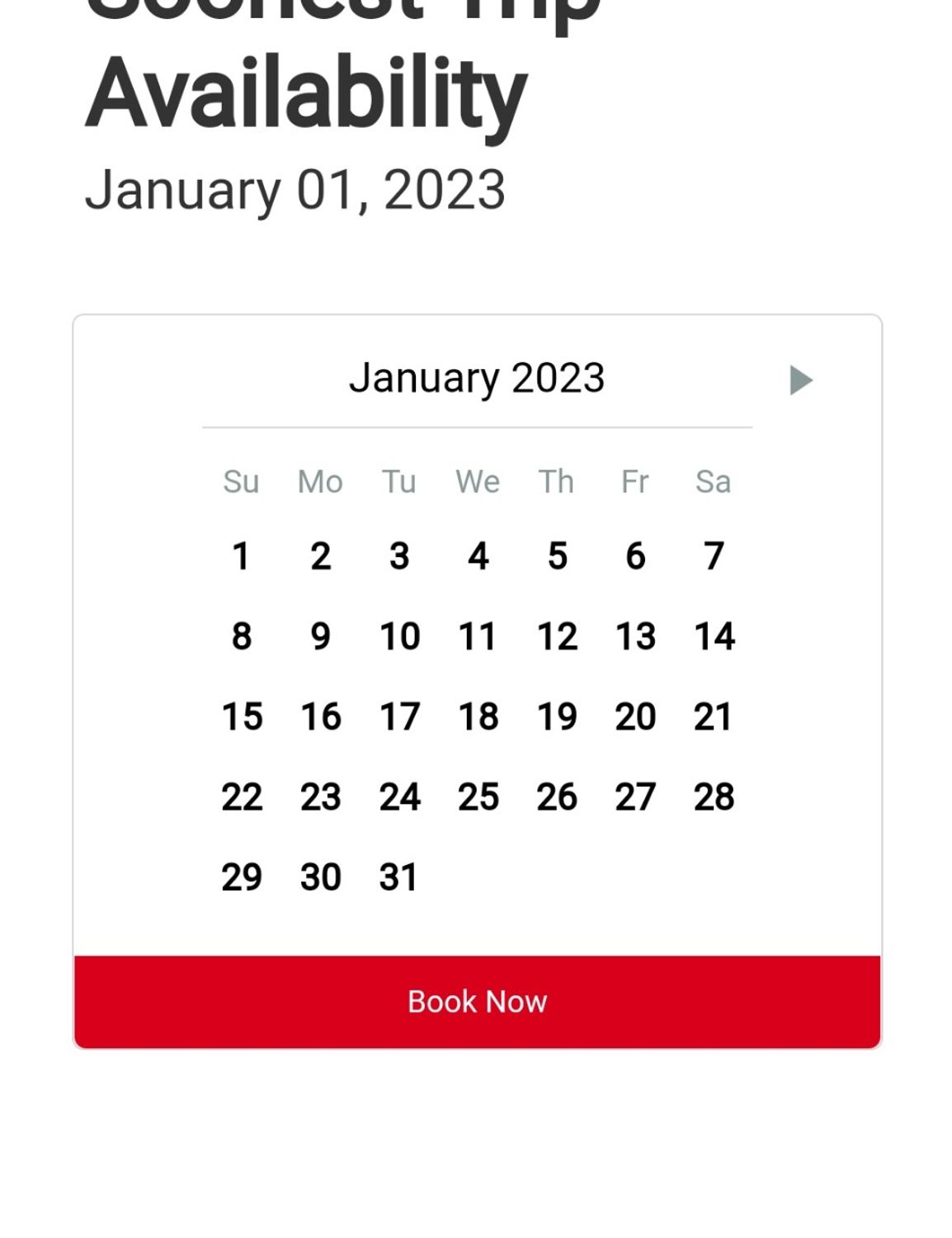This screenshot has width=952, height=1238.
Task: Tap the Book Now button
Action: click(477, 1002)
